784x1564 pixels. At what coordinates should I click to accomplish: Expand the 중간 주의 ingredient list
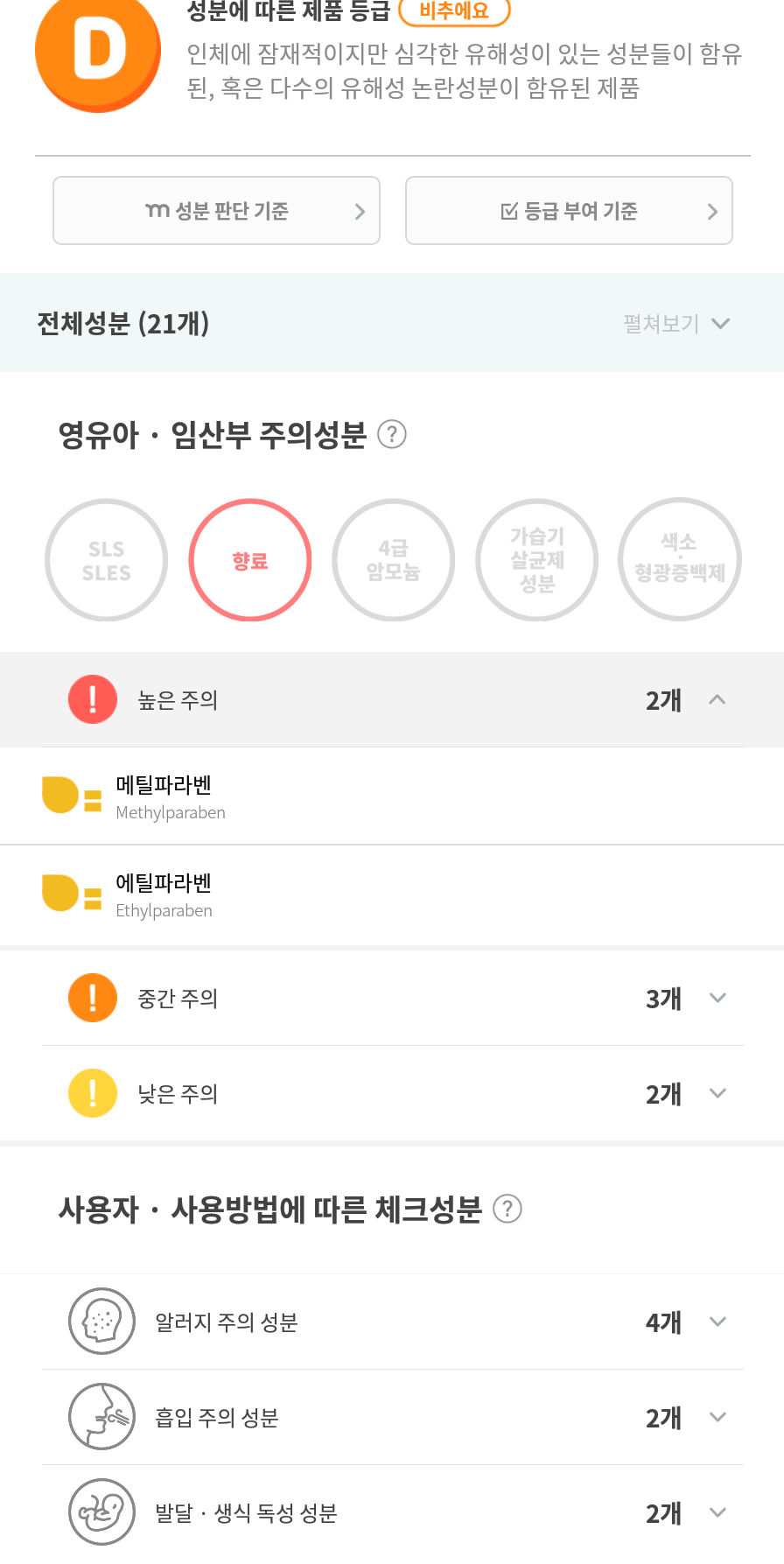click(717, 998)
